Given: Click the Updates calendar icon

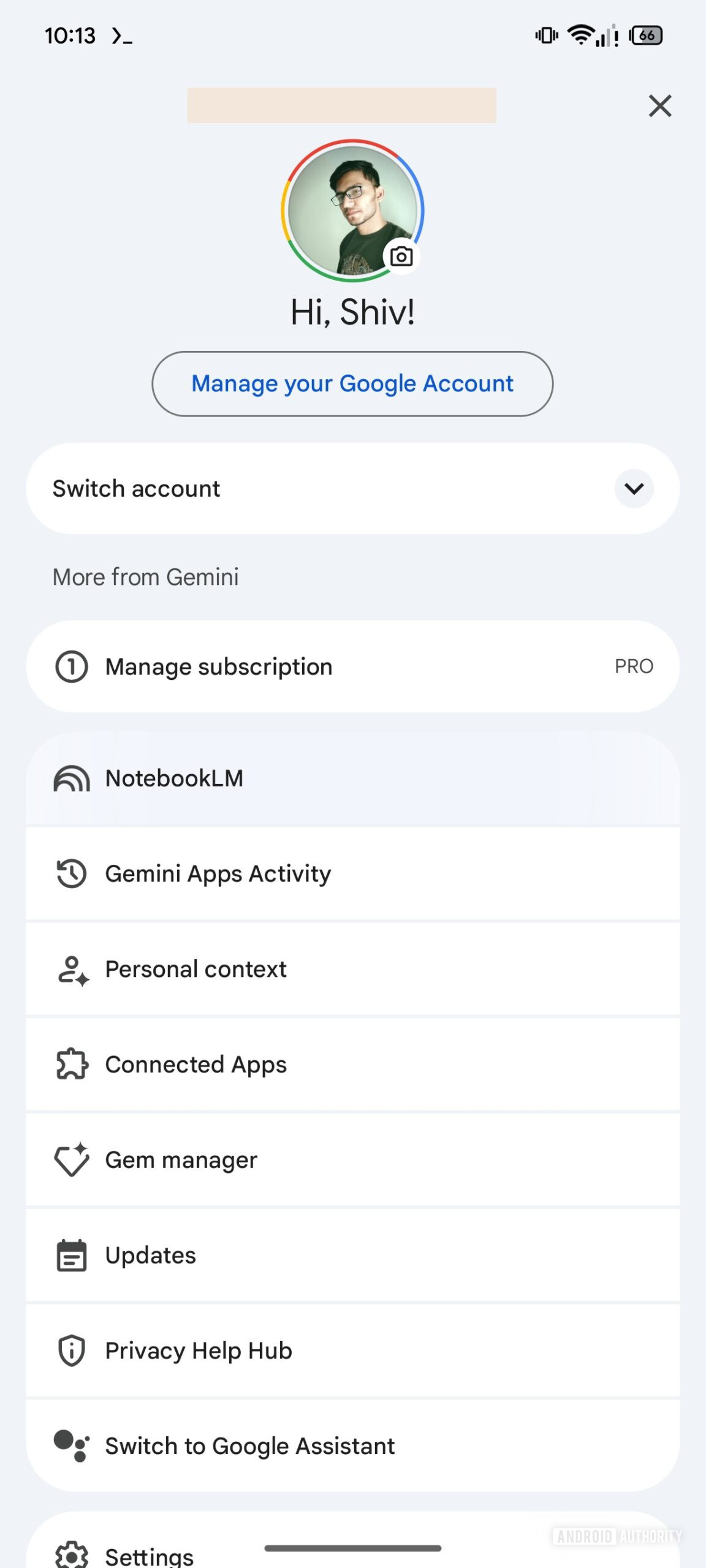Looking at the screenshot, I should tap(72, 1255).
